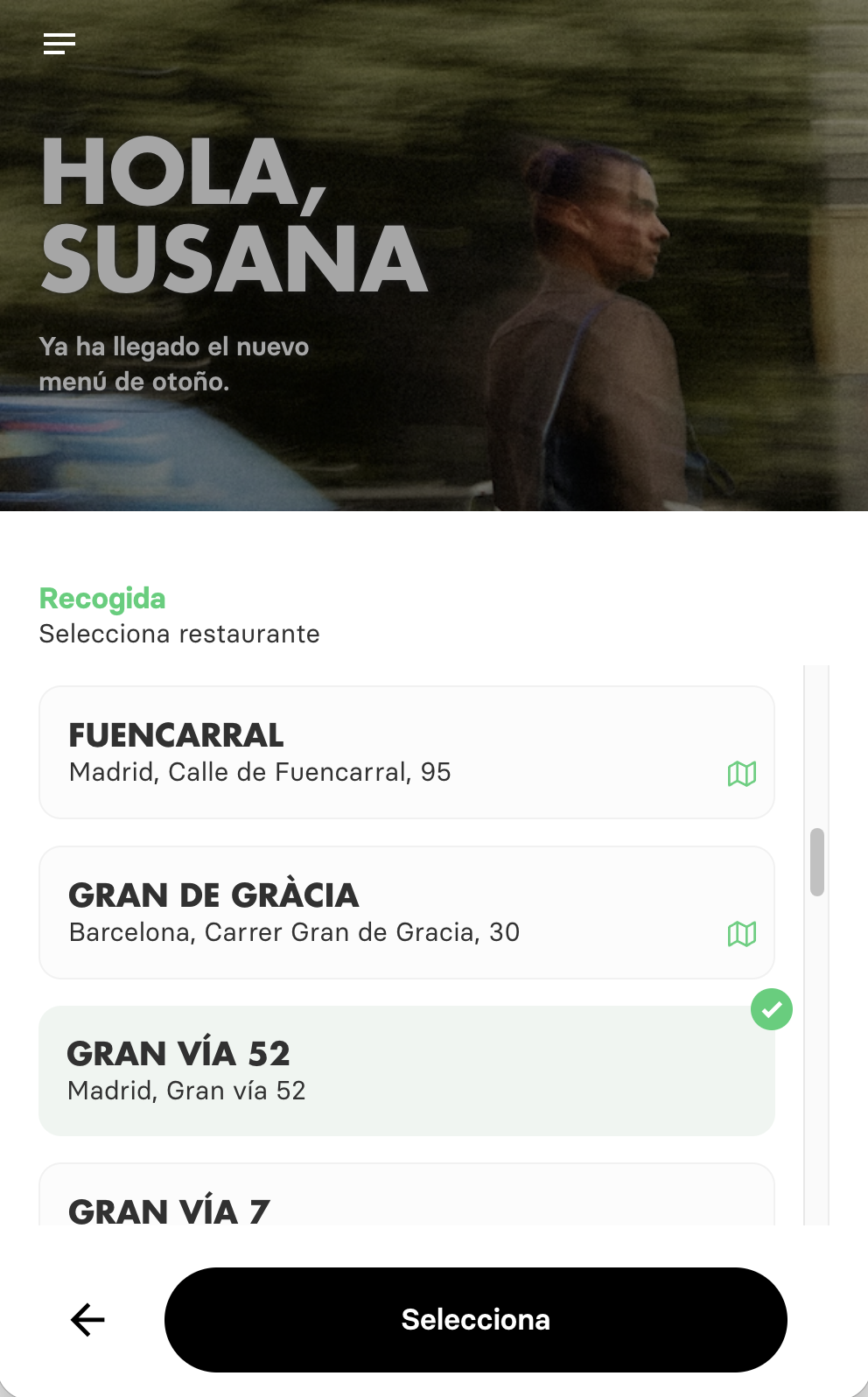Open the Recogida section header
The height and width of the screenshot is (1397, 868).
pyautogui.click(x=101, y=599)
